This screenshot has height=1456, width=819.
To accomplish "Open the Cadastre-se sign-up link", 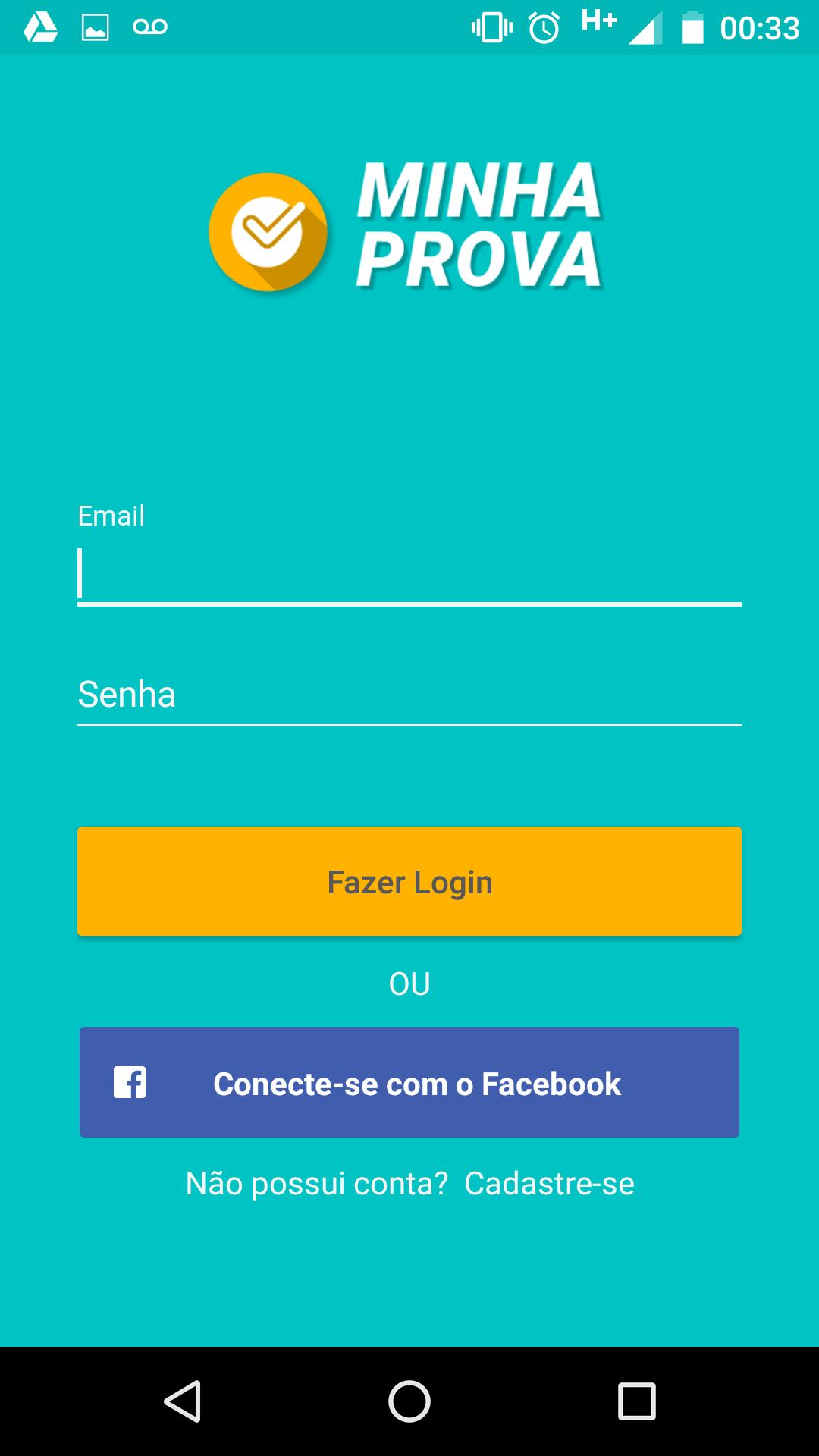I will tap(549, 1184).
